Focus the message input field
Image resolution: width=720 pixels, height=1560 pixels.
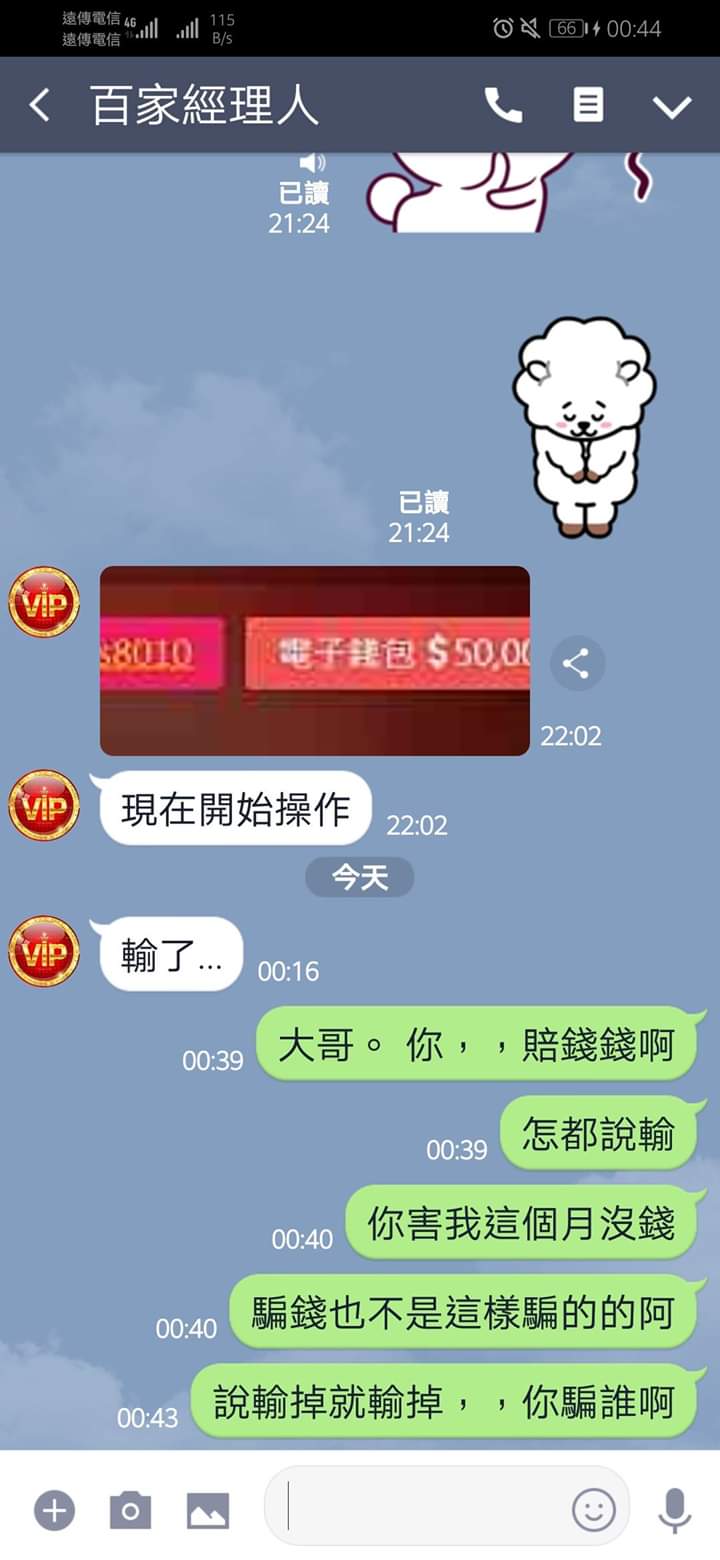click(x=420, y=1506)
